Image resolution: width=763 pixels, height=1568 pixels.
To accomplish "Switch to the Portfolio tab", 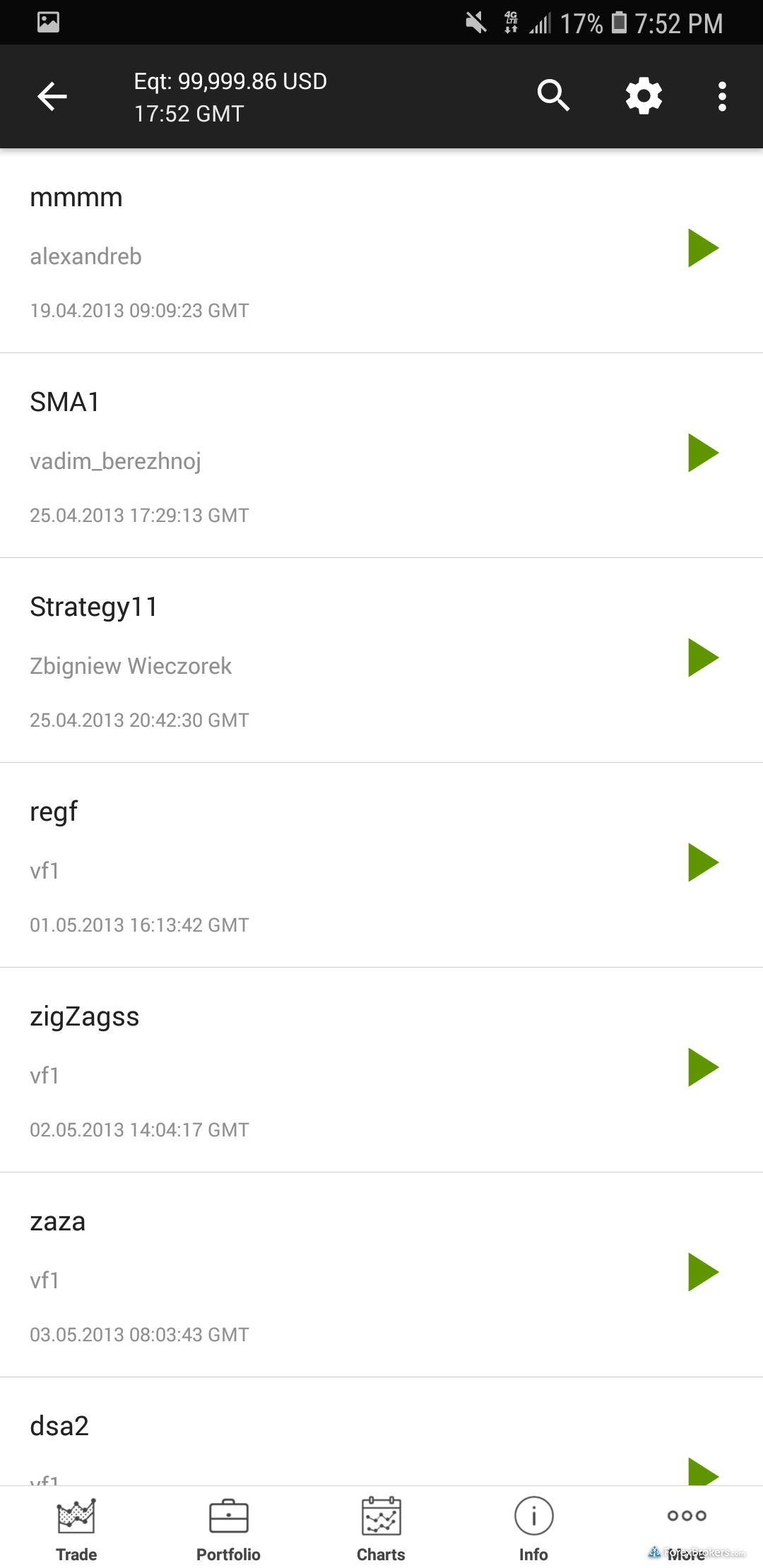I will pos(228,1529).
